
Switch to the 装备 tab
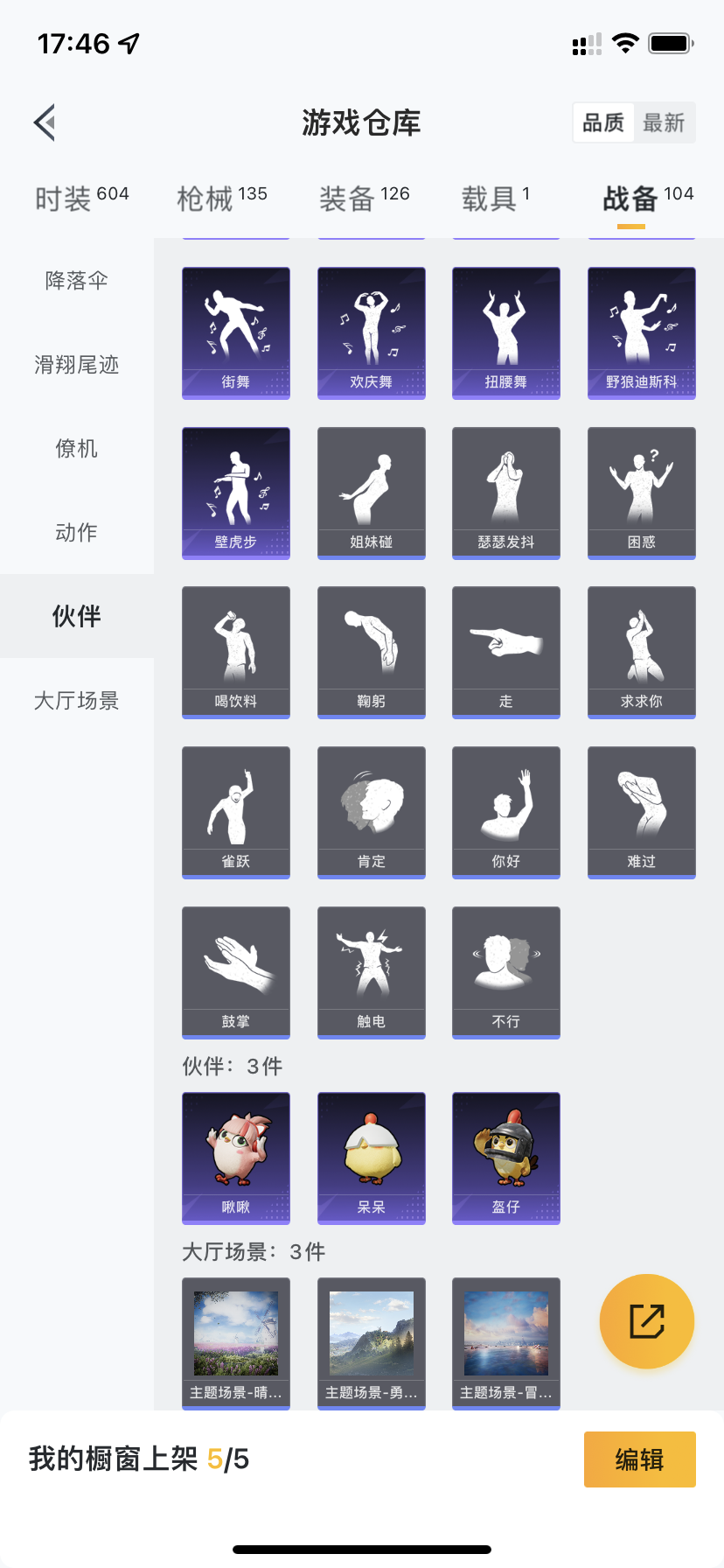coord(364,199)
